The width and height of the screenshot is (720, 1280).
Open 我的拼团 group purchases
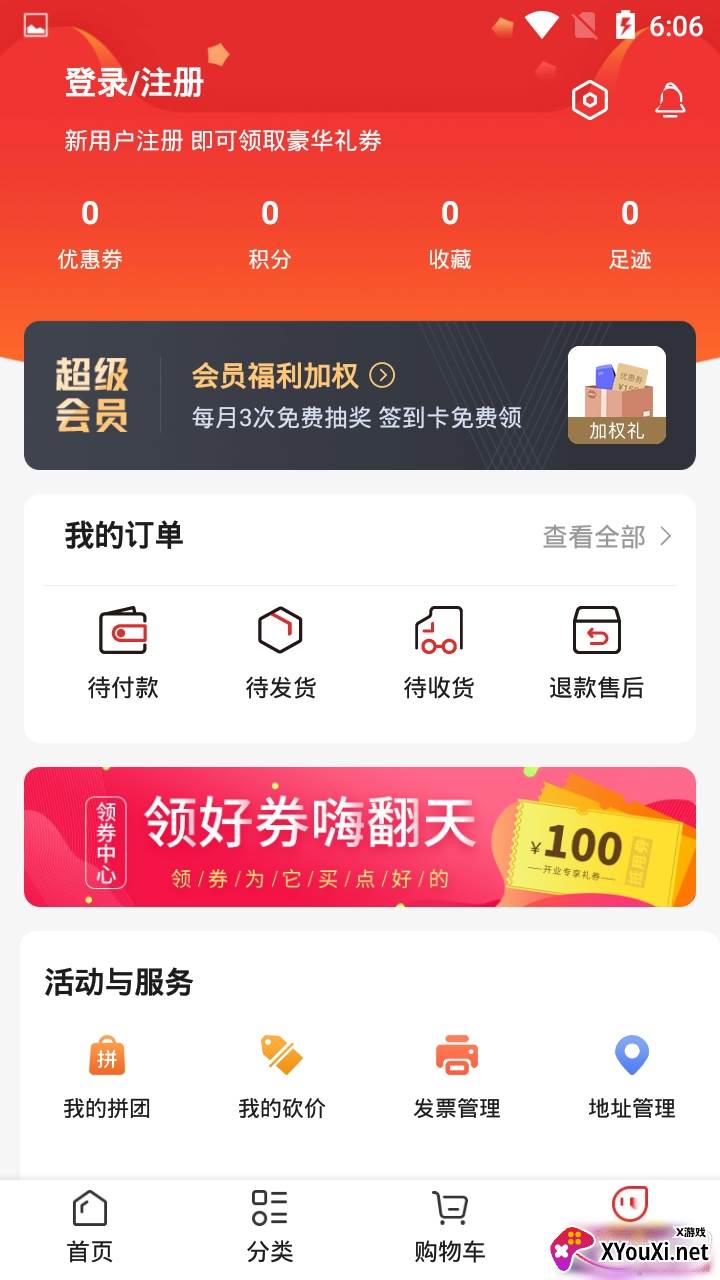point(107,1075)
